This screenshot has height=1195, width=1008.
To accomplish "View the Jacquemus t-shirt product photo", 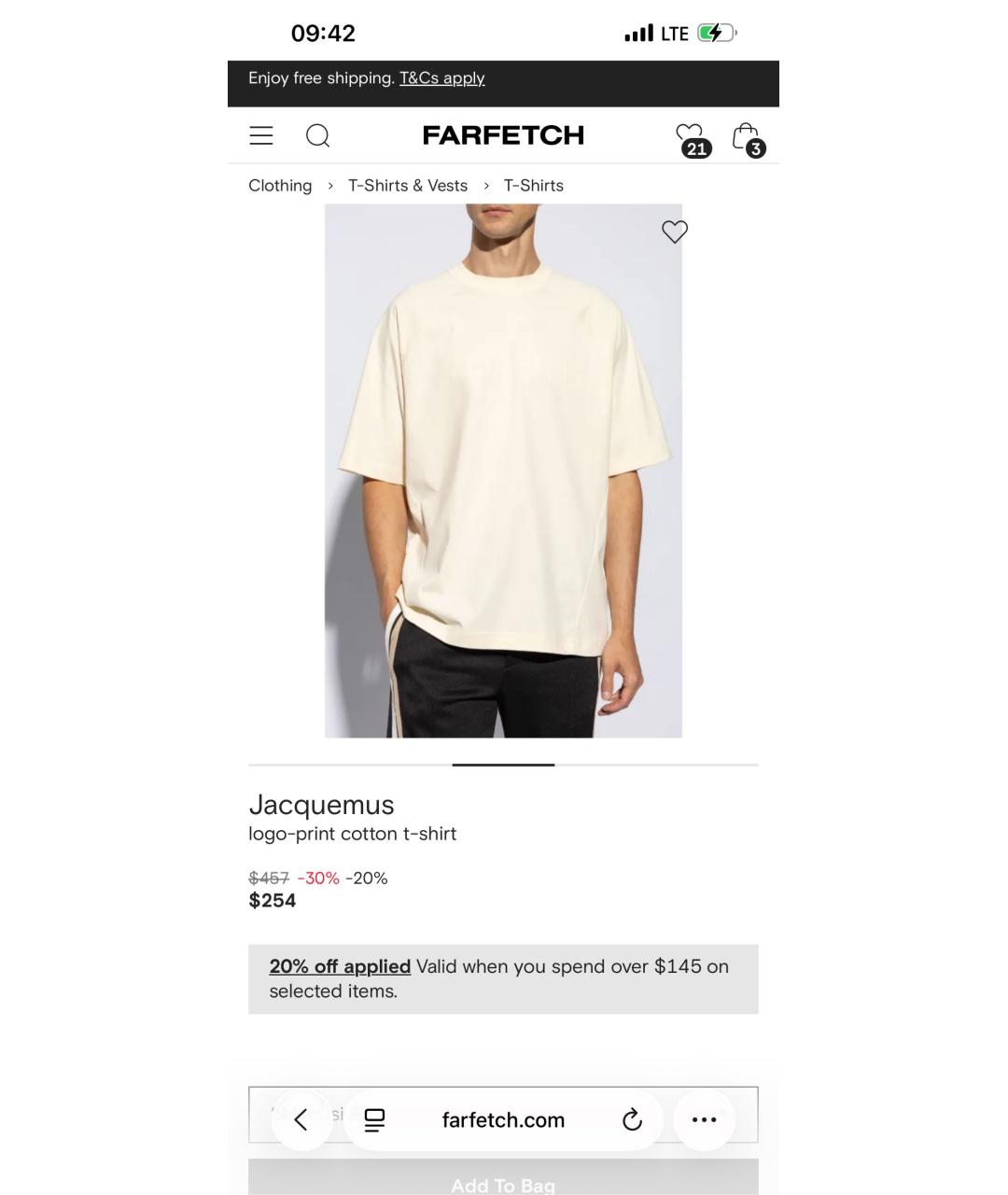I will click(x=503, y=471).
